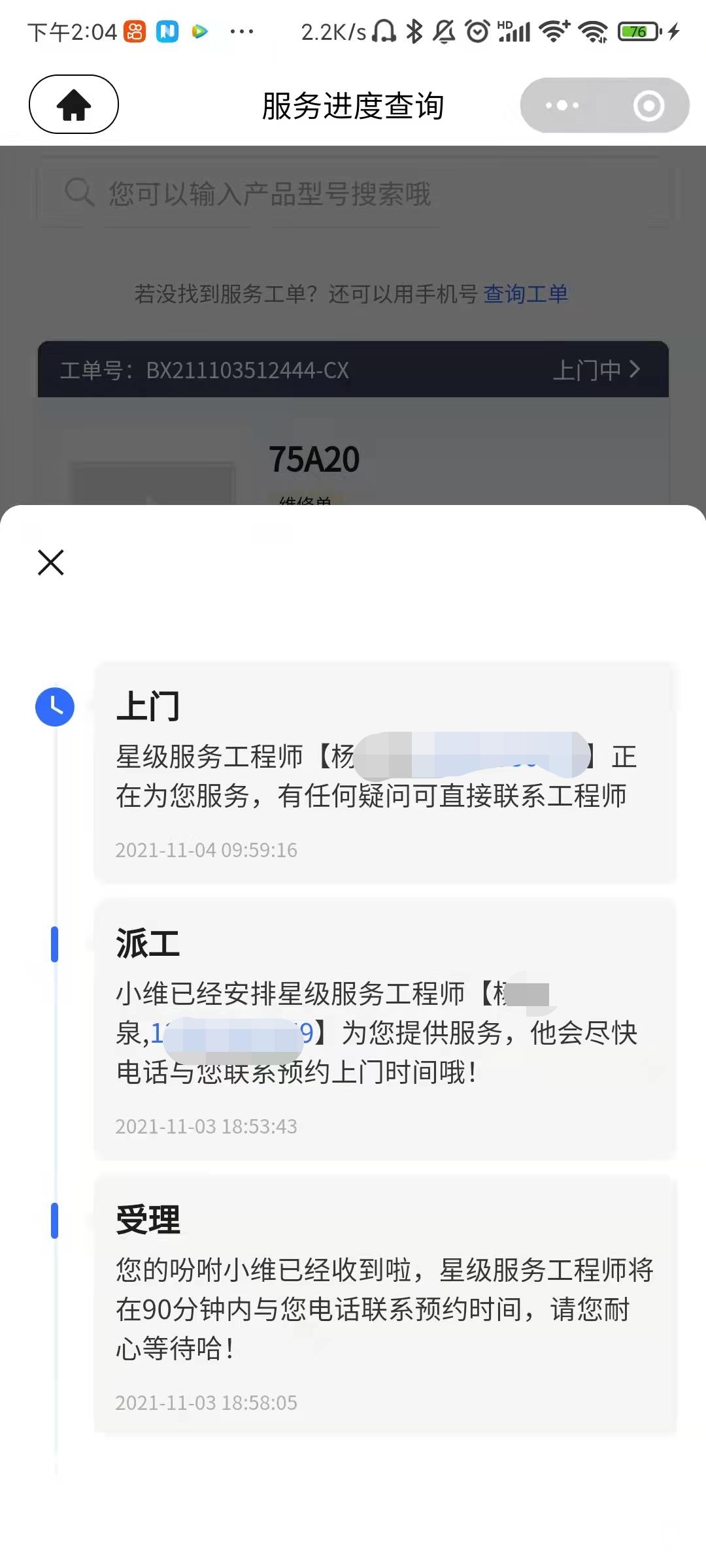The width and height of the screenshot is (706, 1568).
Task: Tap the muted notification bell icon in status bar
Action: pyautogui.click(x=443, y=30)
